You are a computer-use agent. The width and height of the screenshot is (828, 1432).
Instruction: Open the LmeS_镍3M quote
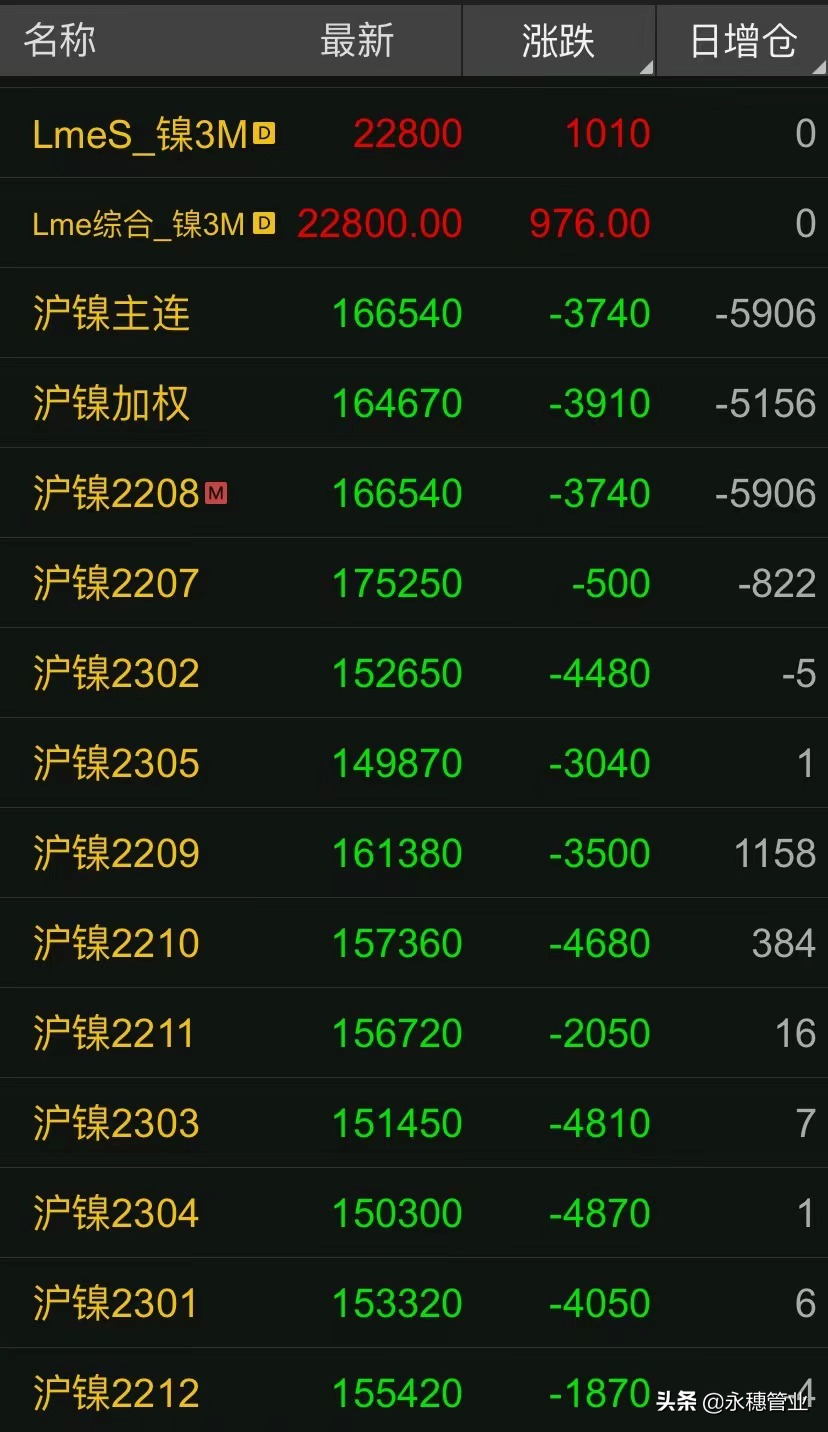coord(414,133)
